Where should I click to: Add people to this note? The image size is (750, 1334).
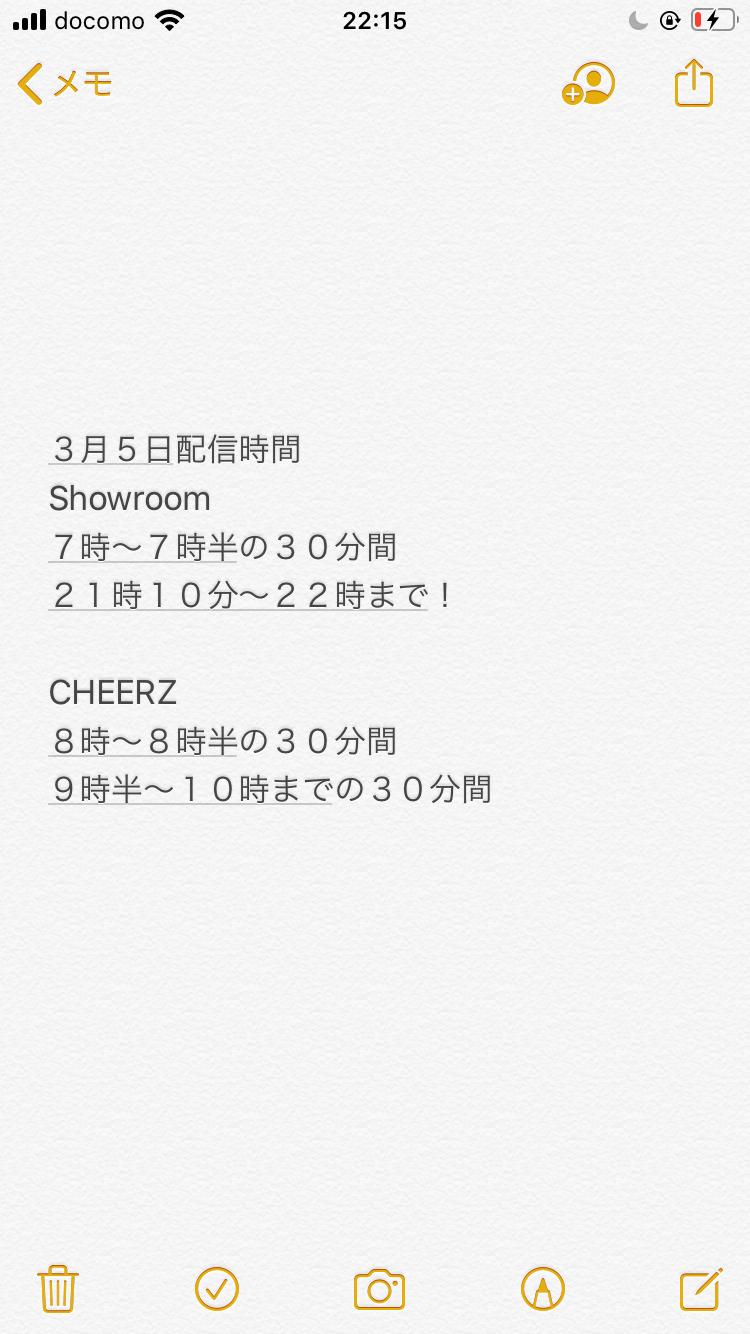[588, 84]
